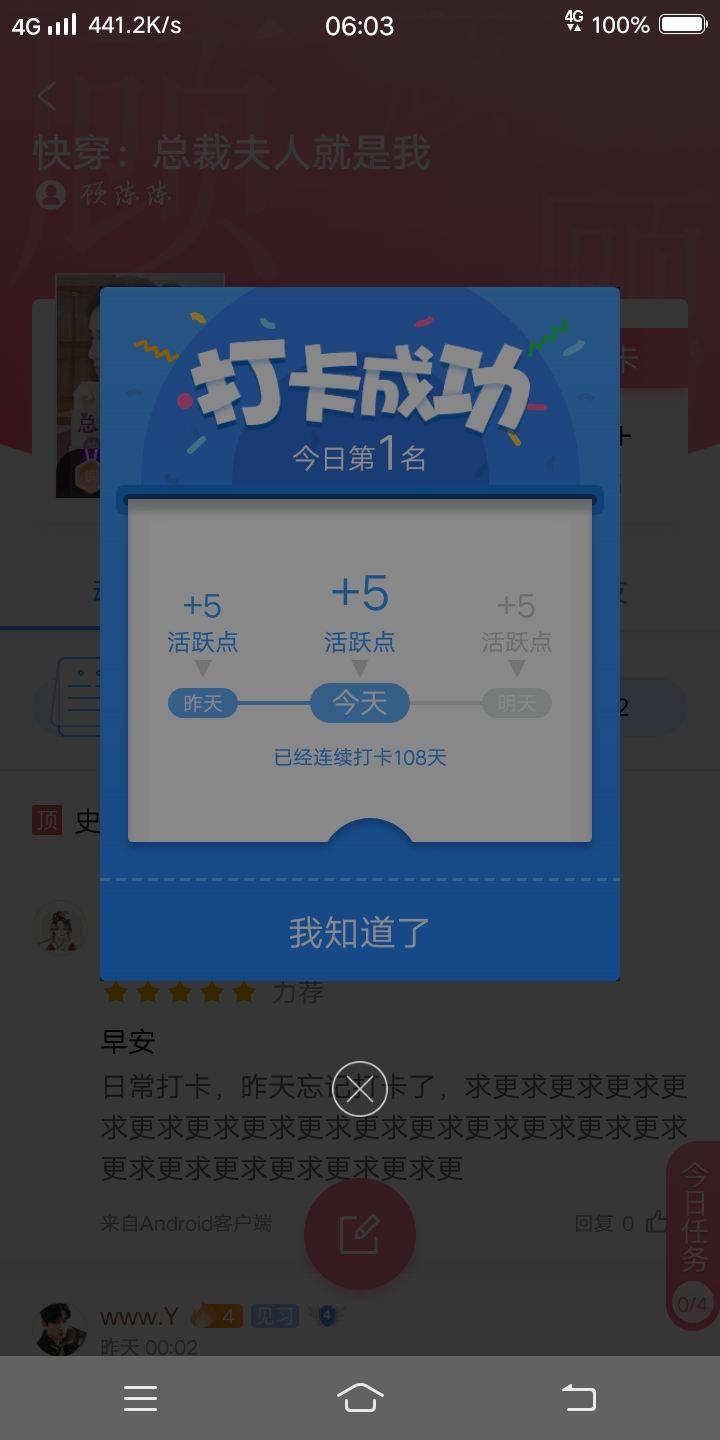Confirm with the 我知道了 button

coord(360,932)
